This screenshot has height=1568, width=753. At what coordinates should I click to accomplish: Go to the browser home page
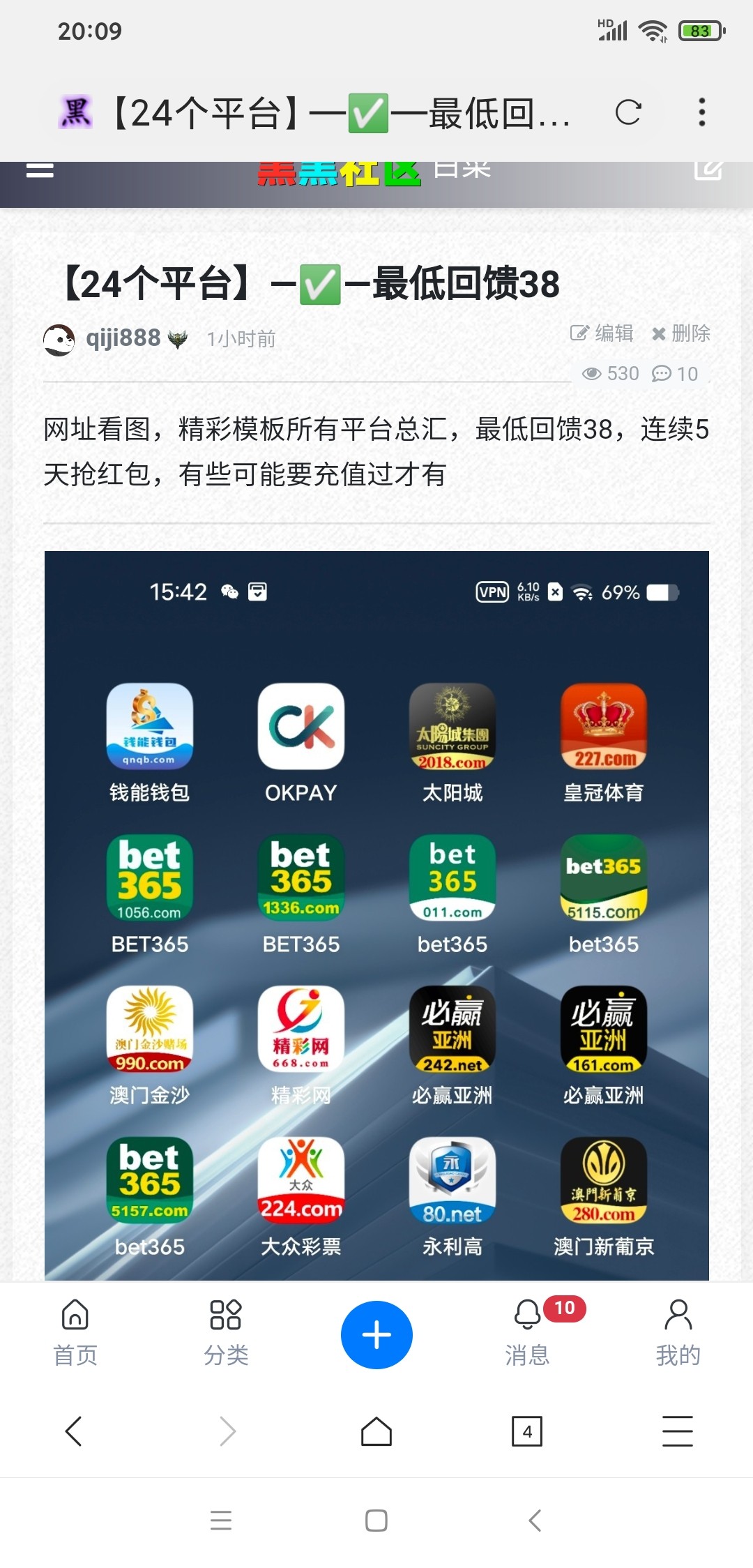pos(376,1431)
